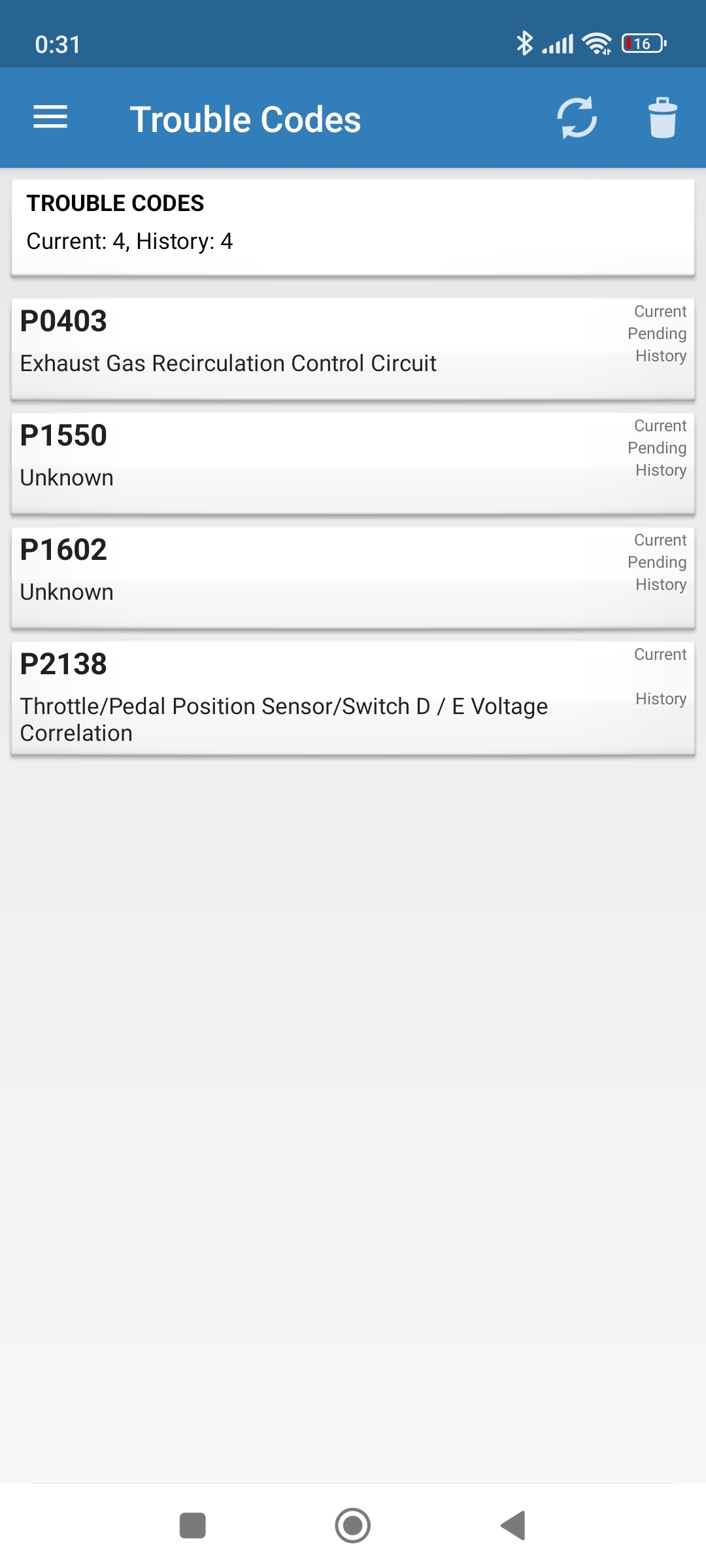Open the P0403 trouble code card
Screen dimensions: 706x1568
tap(353, 349)
